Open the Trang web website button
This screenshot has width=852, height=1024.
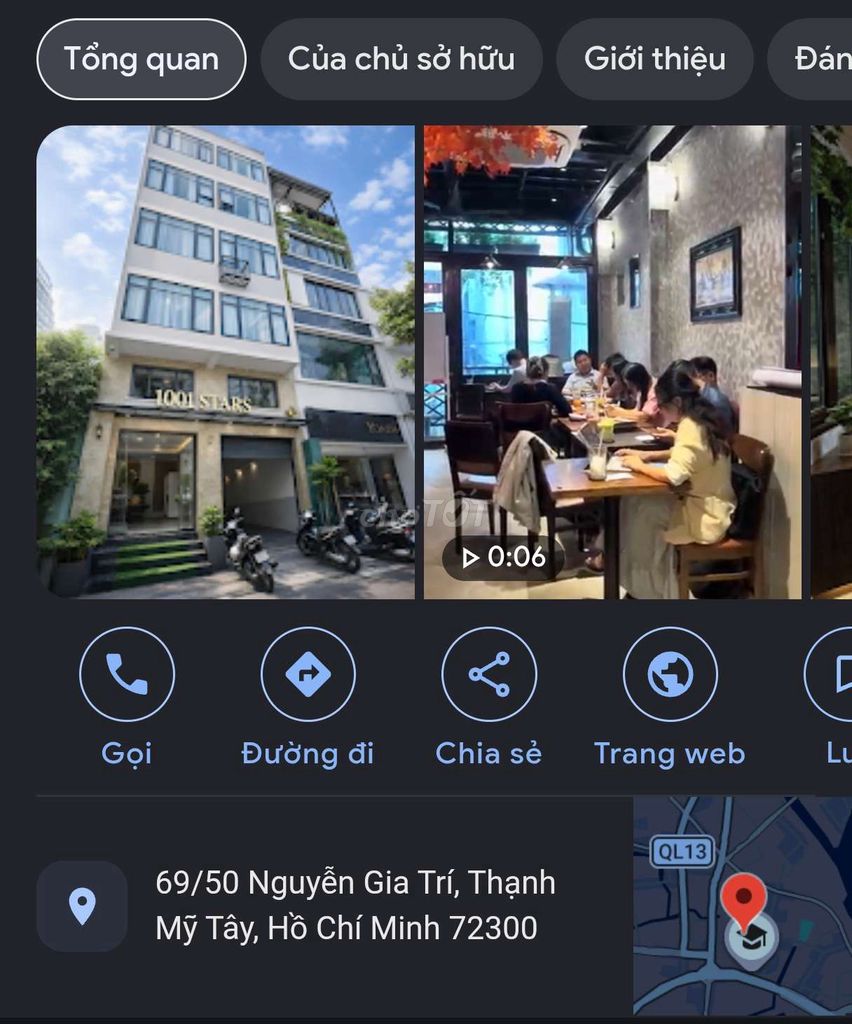coord(670,697)
